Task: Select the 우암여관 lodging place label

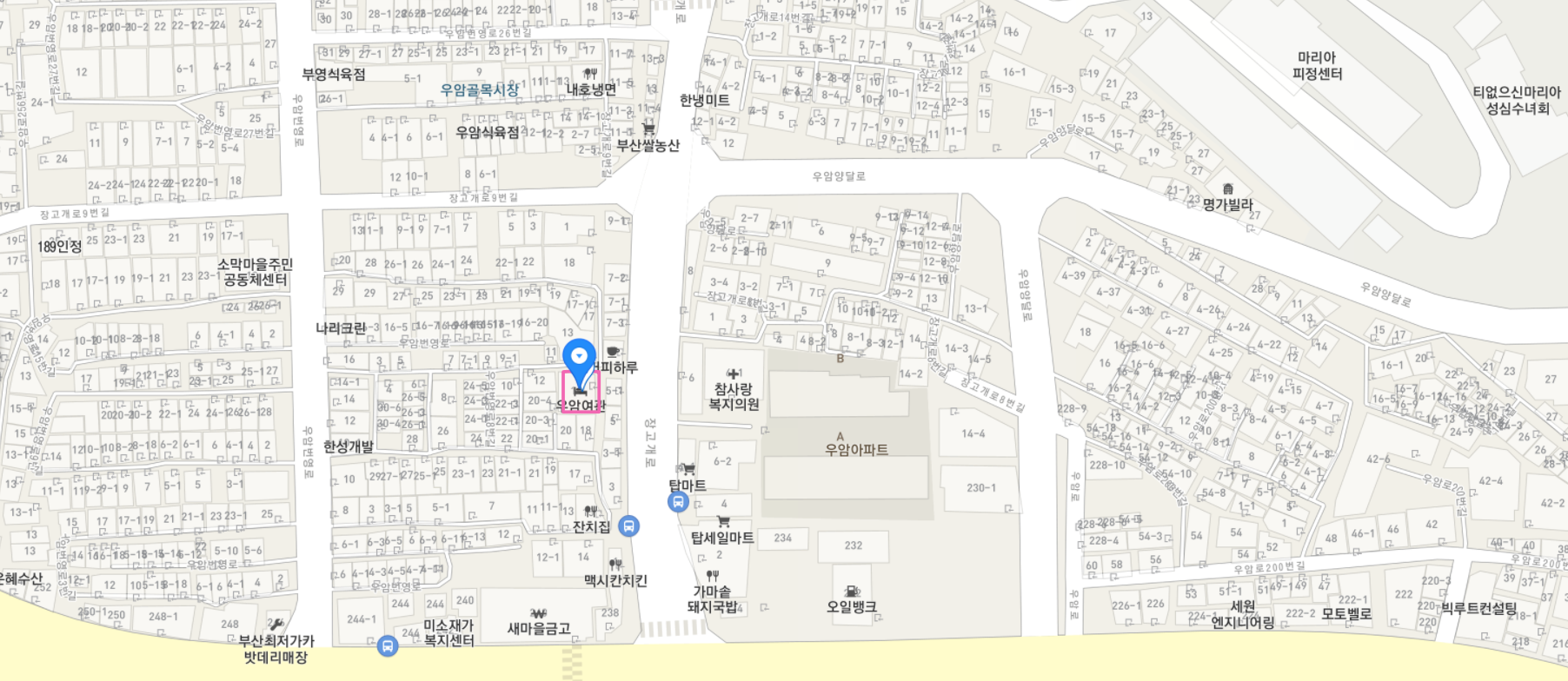Action: (581, 404)
